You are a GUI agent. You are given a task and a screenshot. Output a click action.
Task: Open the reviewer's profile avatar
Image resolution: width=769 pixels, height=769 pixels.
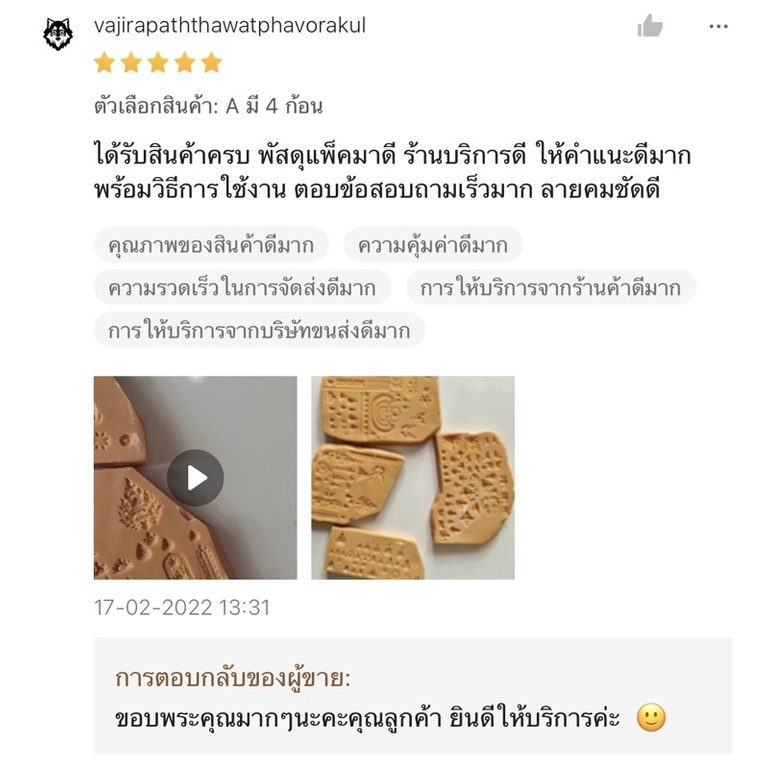coord(58,34)
